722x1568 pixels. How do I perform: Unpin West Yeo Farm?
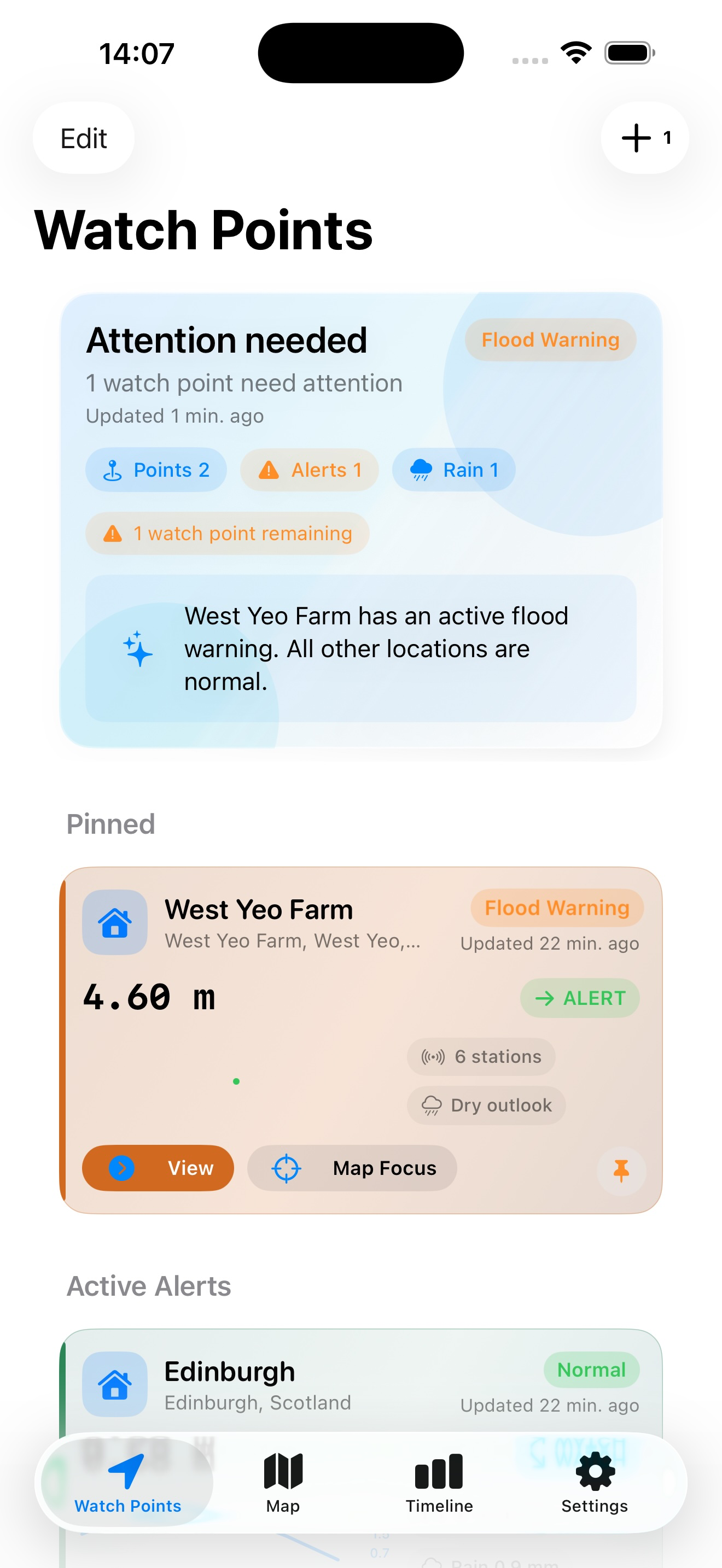click(621, 1171)
